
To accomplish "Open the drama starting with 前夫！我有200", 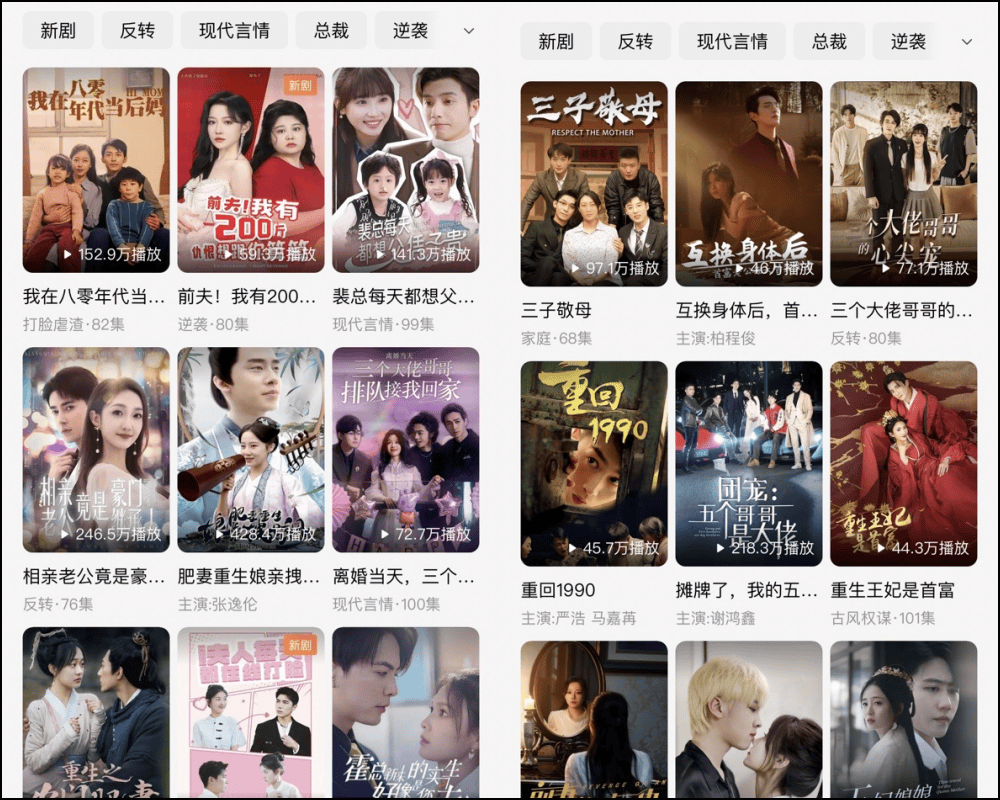I will 251,170.
